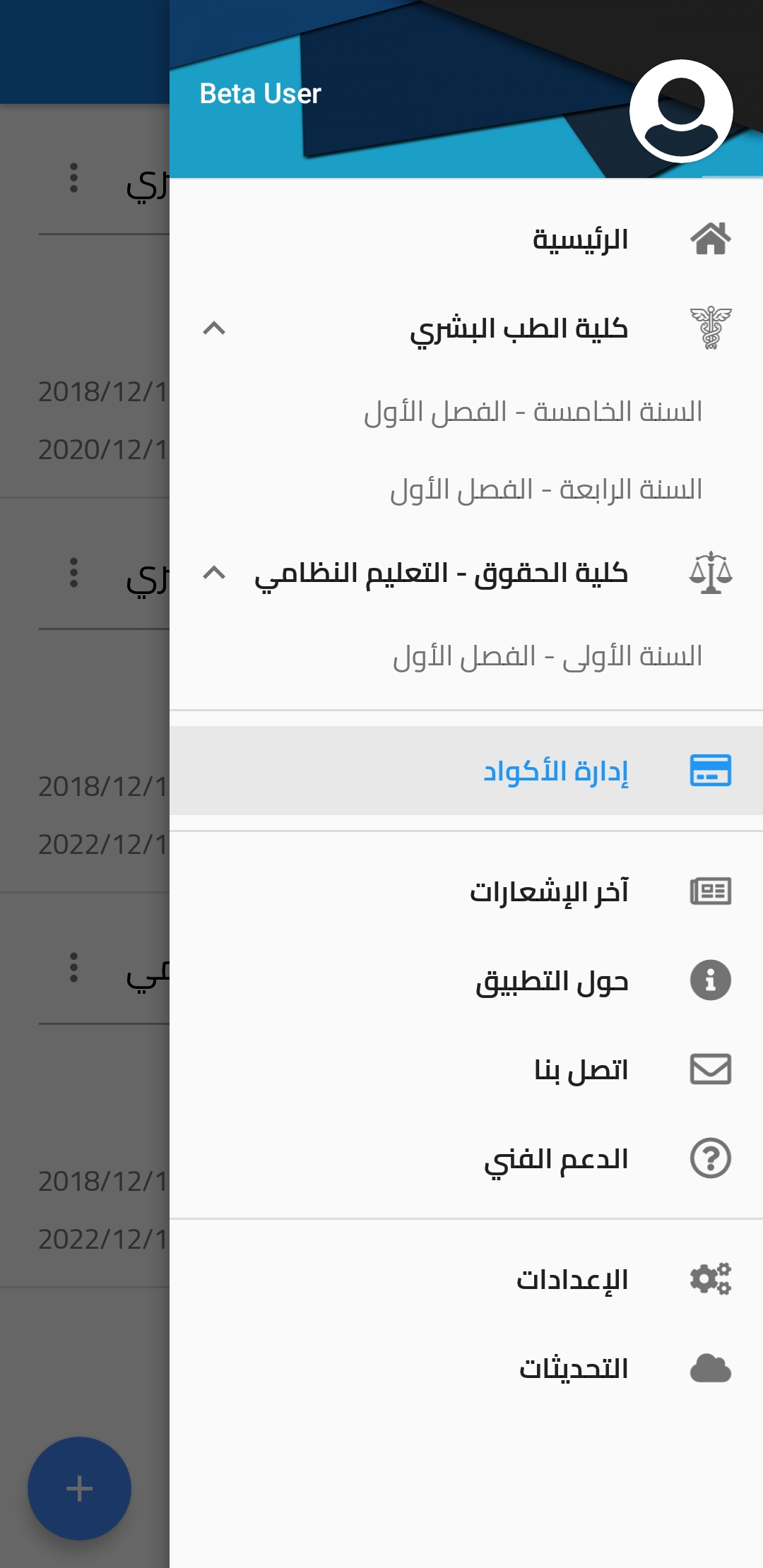Open حول التطبيق about page

(552, 981)
